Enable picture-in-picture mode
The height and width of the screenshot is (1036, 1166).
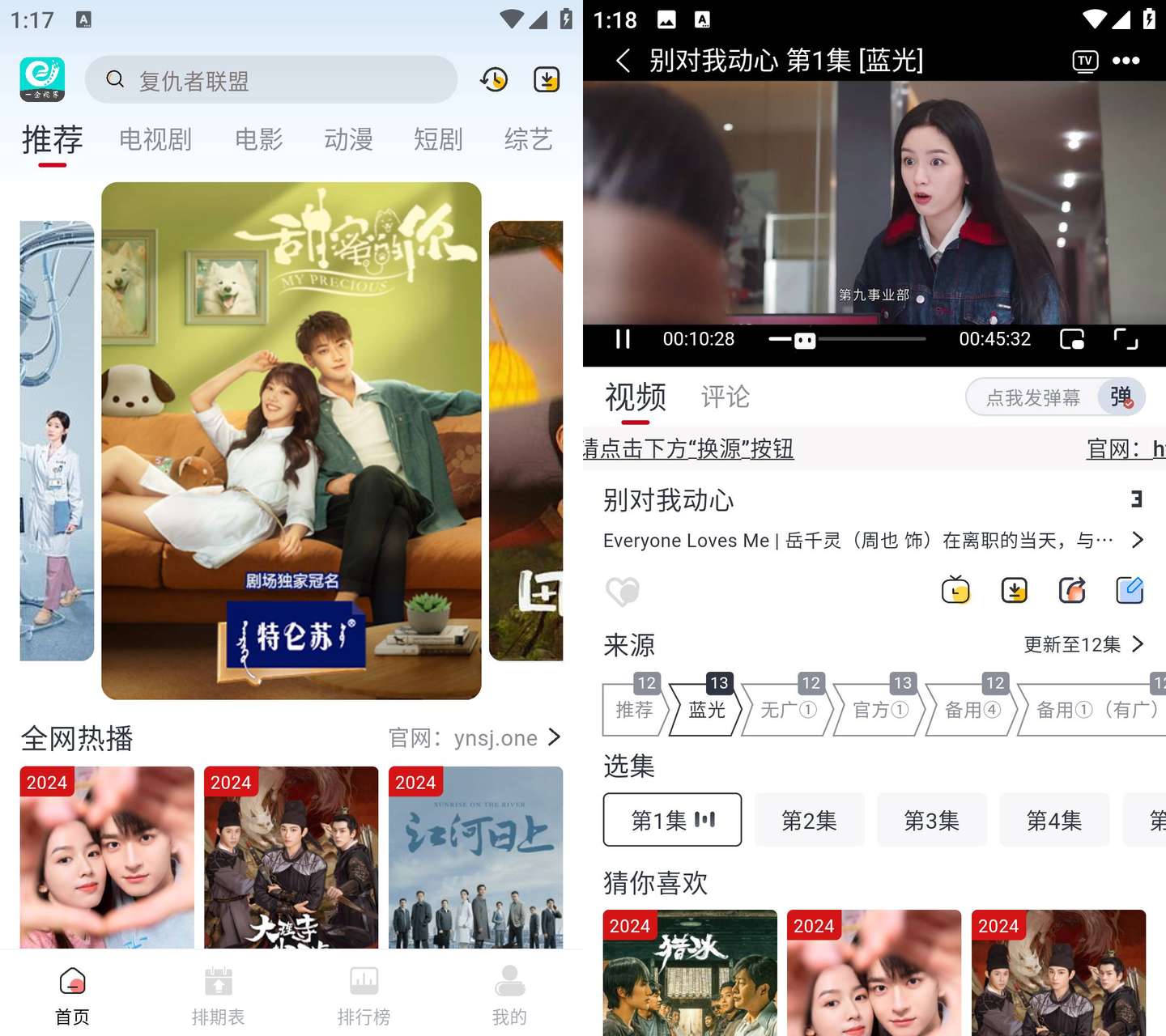coord(1072,339)
